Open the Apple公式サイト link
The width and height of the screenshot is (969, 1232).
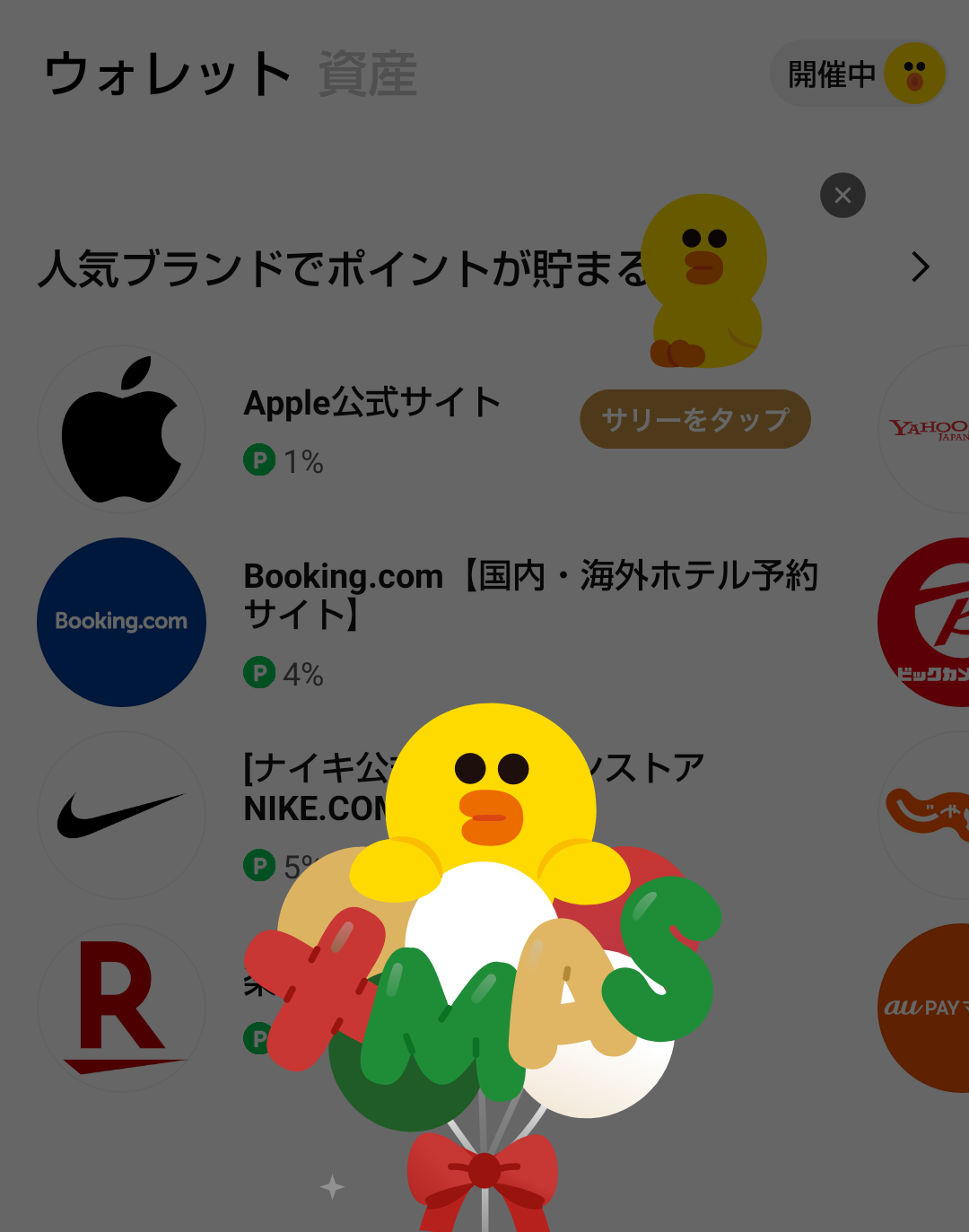point(372,403)
